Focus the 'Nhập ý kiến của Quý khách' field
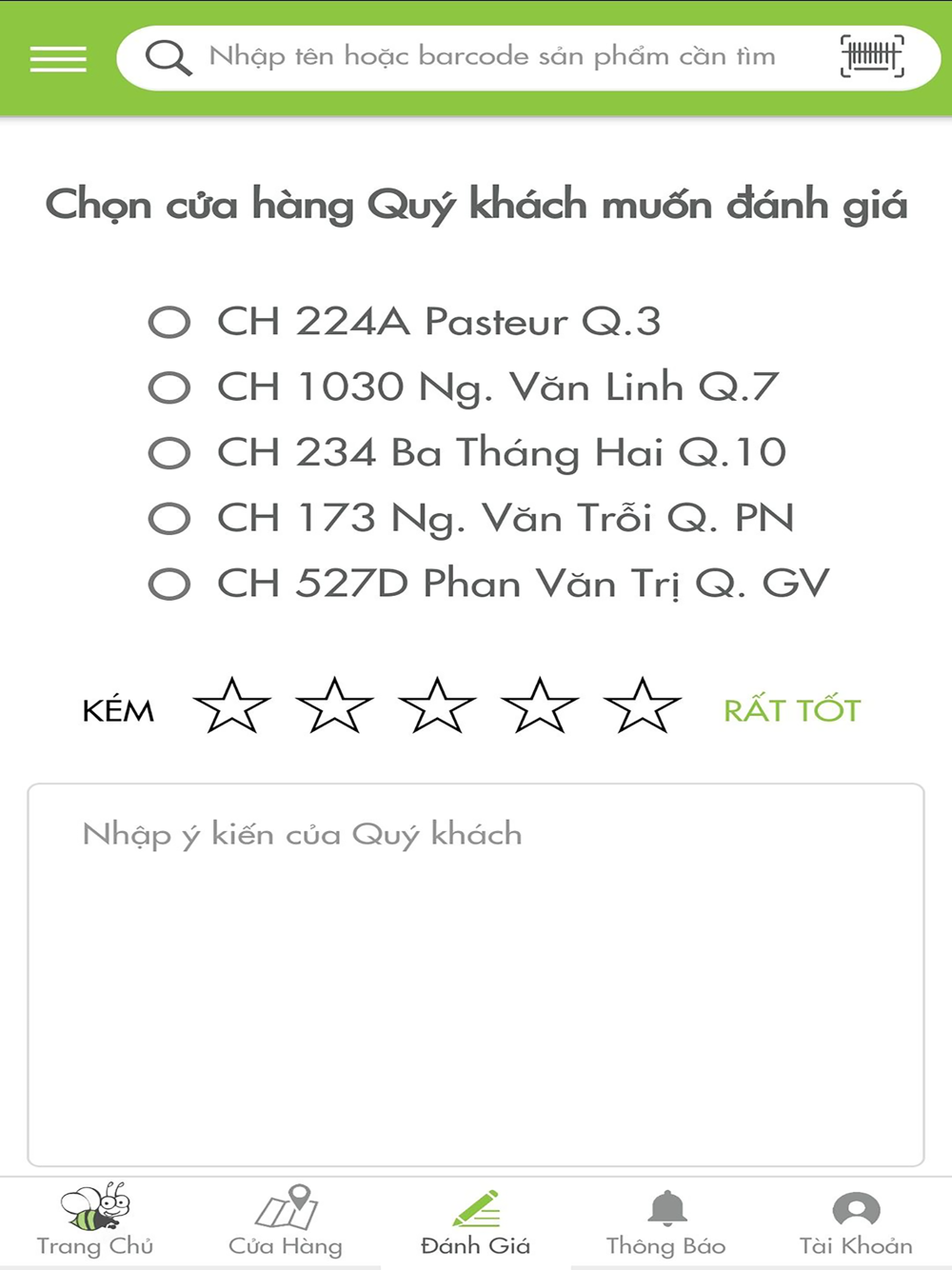The image size is (952, 1270). point(476,974)
